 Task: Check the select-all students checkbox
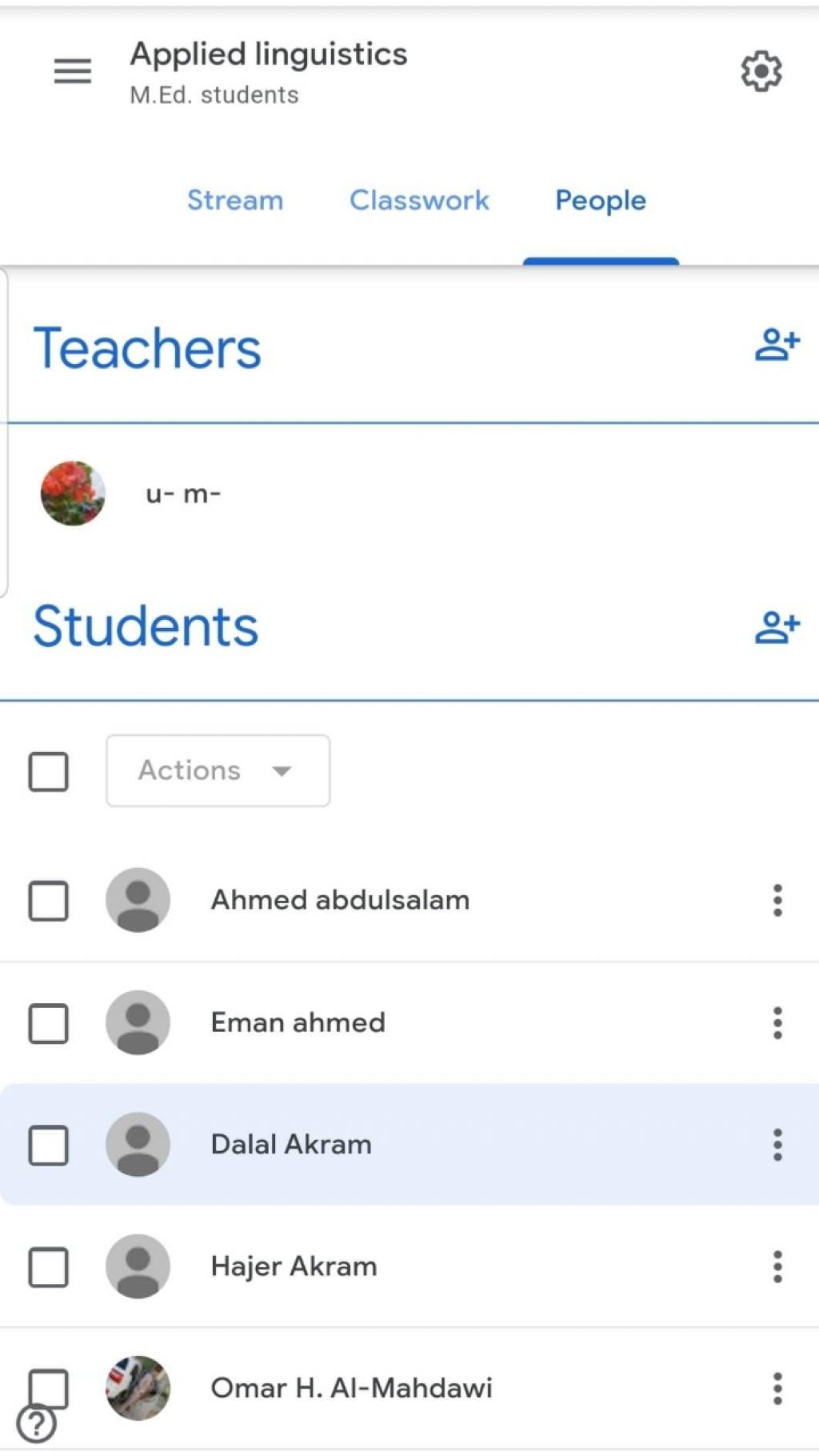[48, 772]
